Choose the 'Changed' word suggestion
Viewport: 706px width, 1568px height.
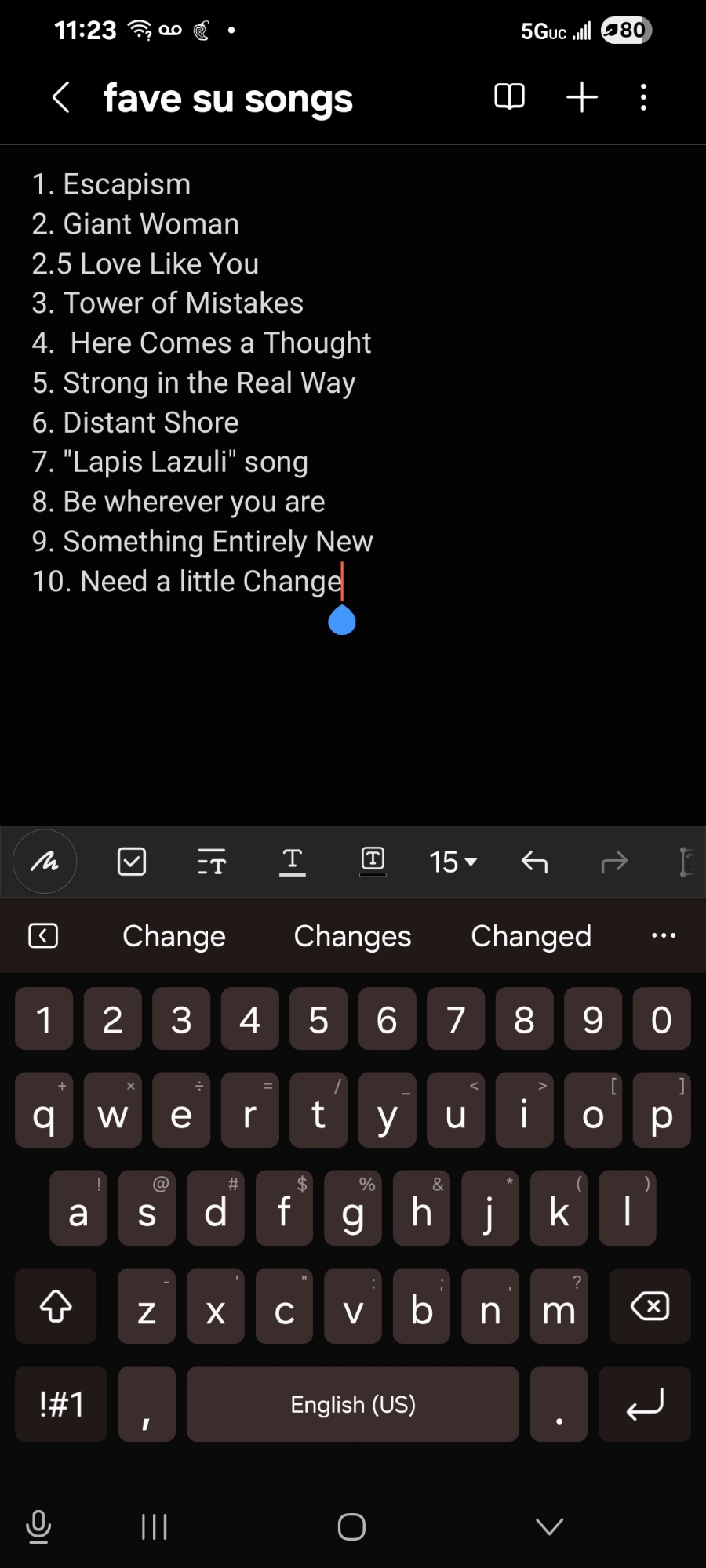pos(531,936)
